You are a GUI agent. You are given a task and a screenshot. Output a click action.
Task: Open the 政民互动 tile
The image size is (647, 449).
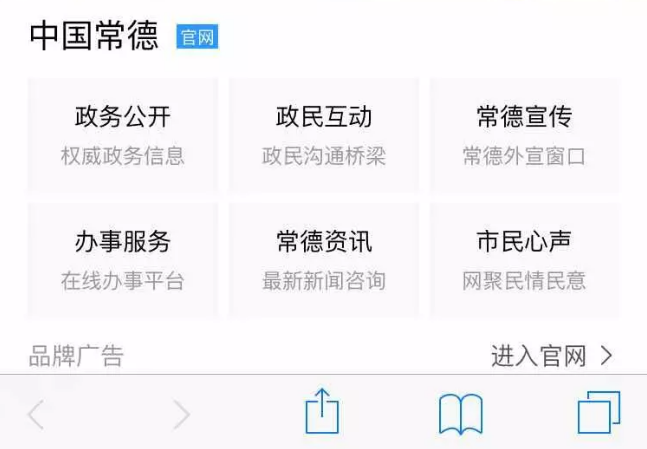[323, 135]
